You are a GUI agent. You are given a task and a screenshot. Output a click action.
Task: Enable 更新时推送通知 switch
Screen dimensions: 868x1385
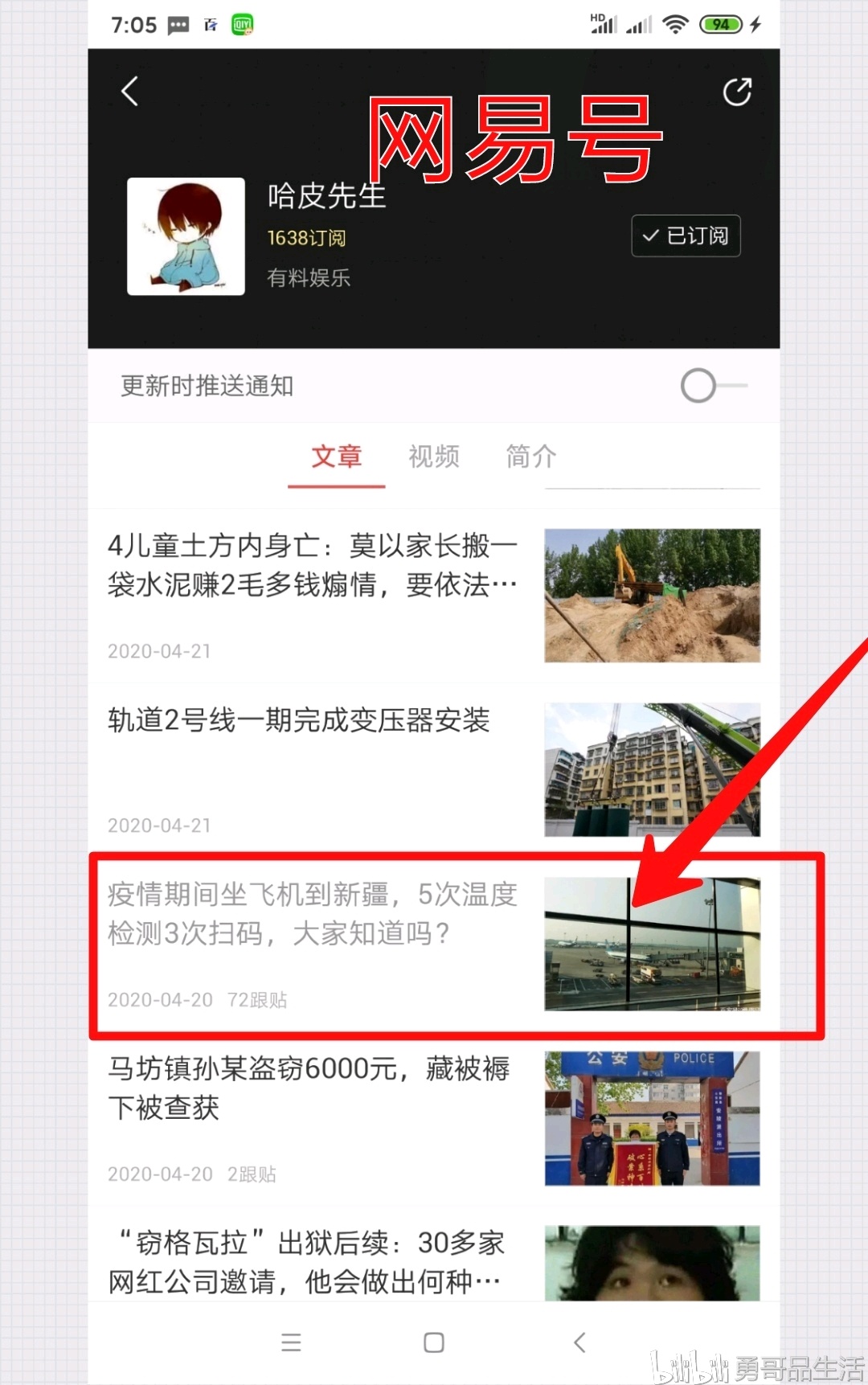tap(712, 386)
